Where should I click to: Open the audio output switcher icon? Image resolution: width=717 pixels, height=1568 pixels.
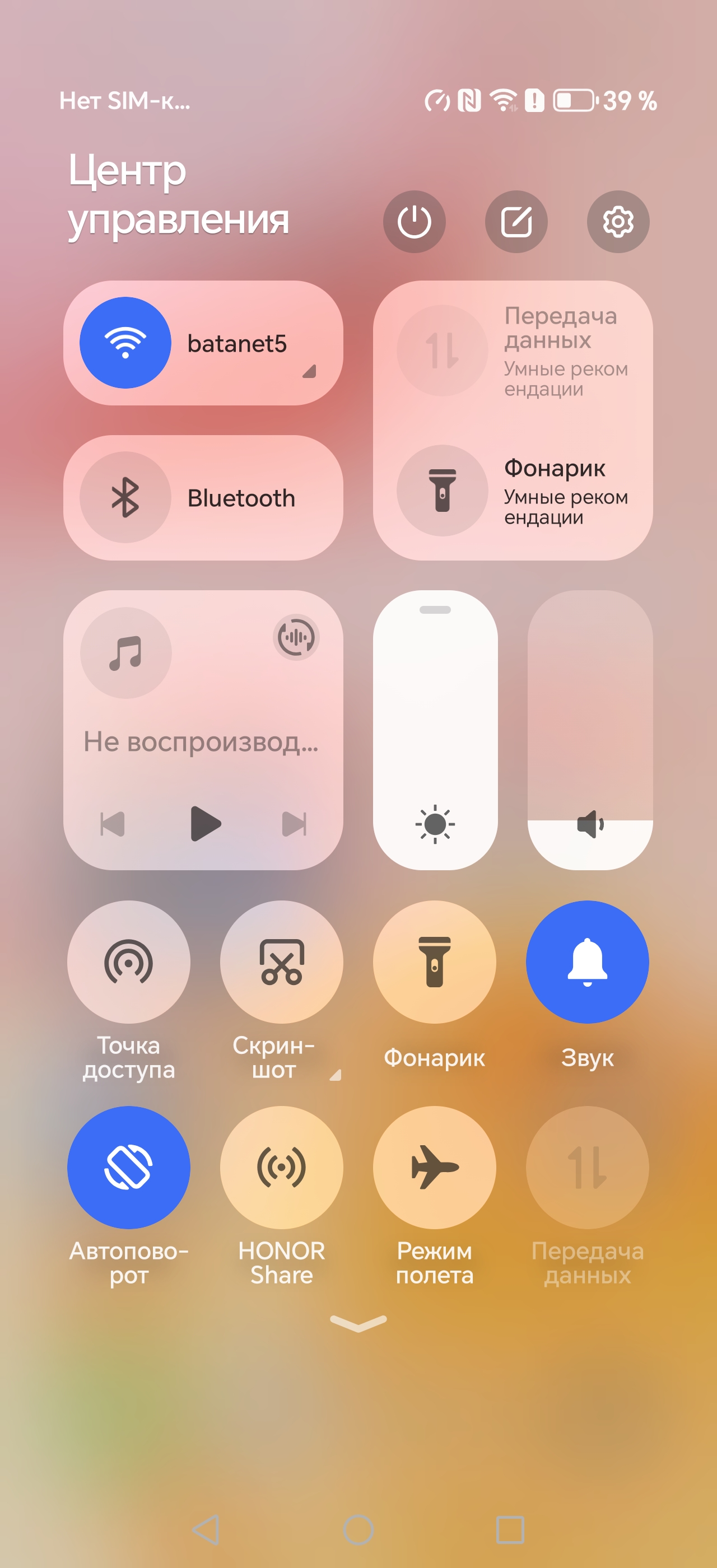pyautogui.click(x=296, y=637)
